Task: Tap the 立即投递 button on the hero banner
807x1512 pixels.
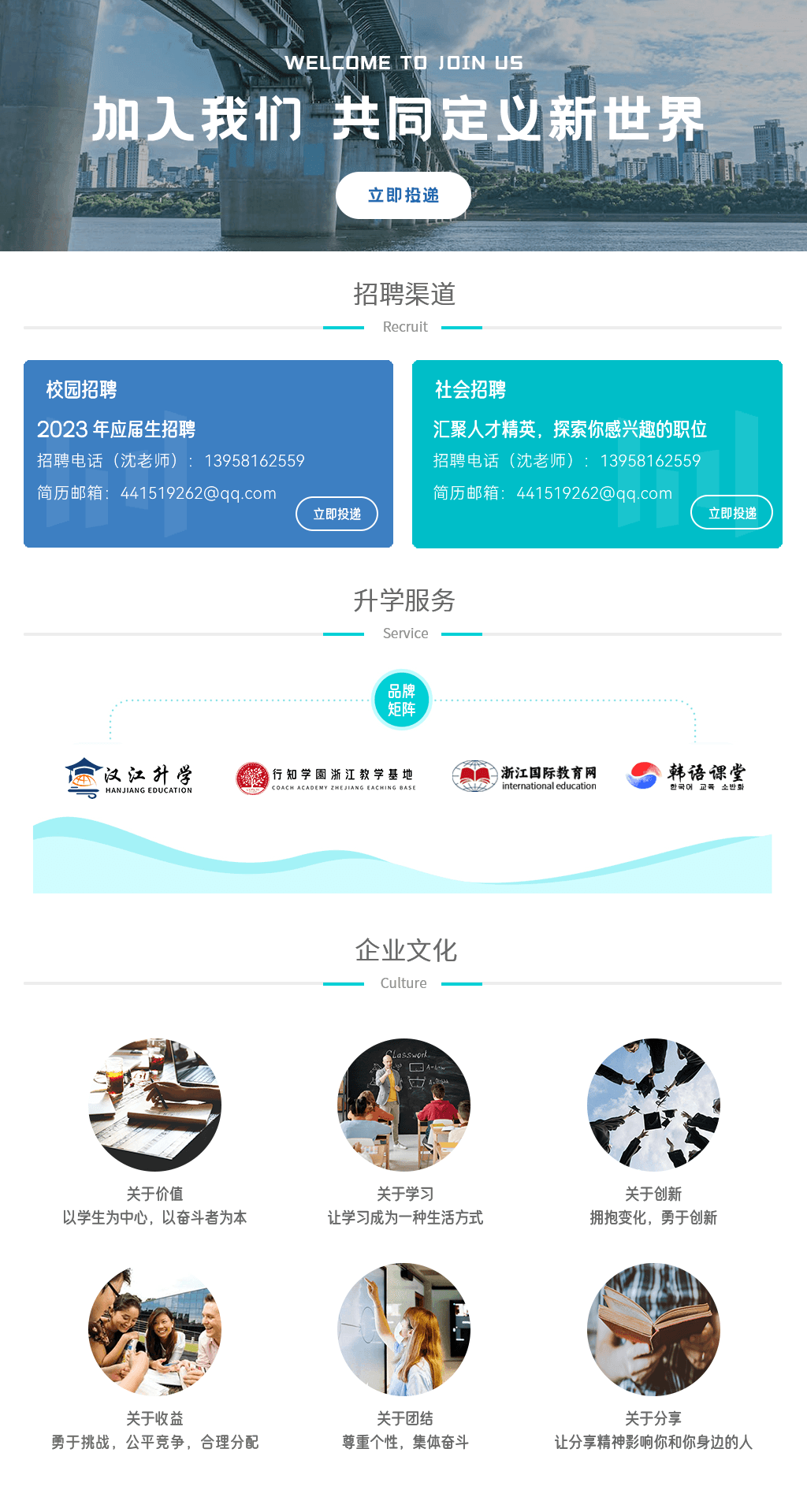Action: (x=403, y=195)
